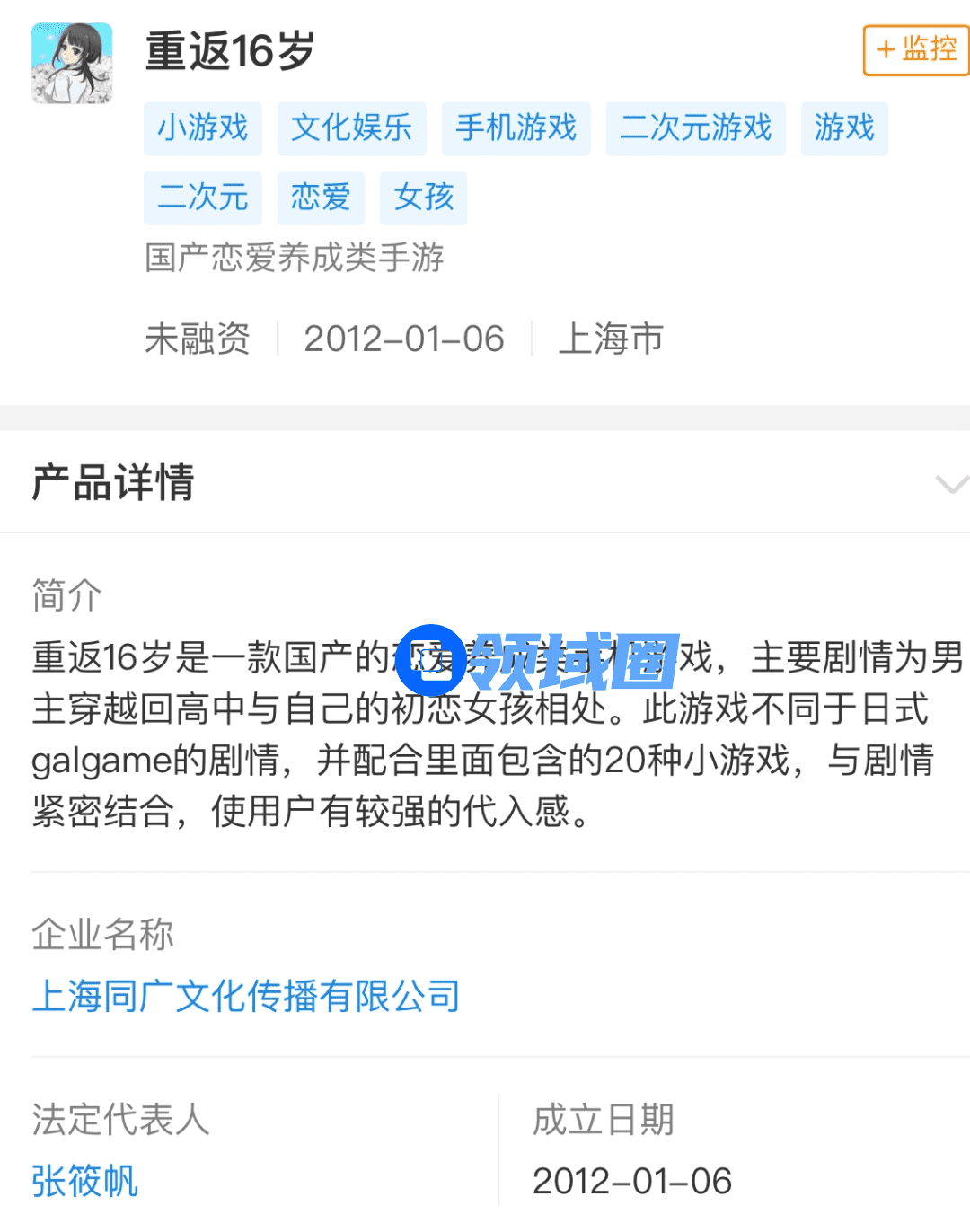970x1232 pixels.
Task: Open the 重返16岁 product avatar
Action: pos(72,63)
